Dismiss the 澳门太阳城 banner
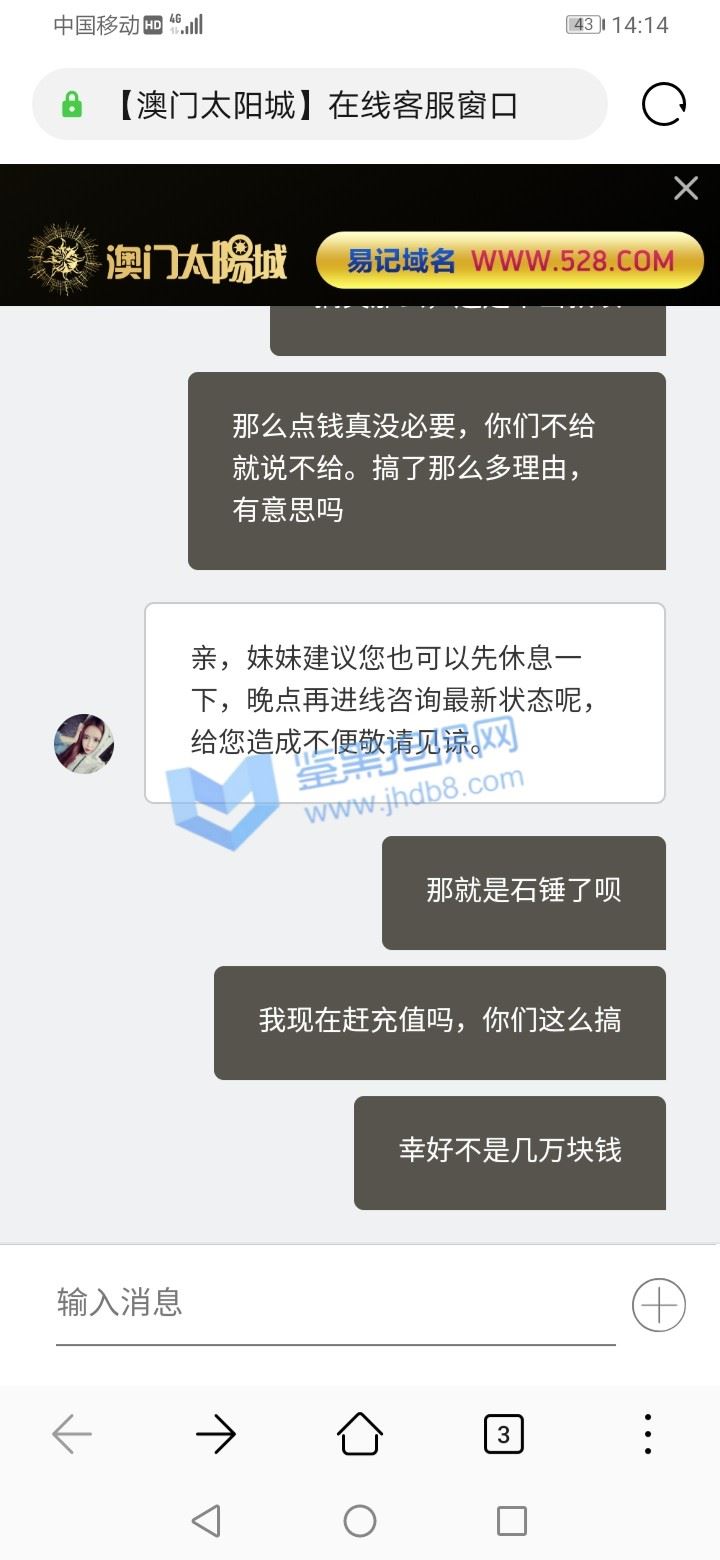The height and width of the screenshot is (1560, 720). [686, 188]
